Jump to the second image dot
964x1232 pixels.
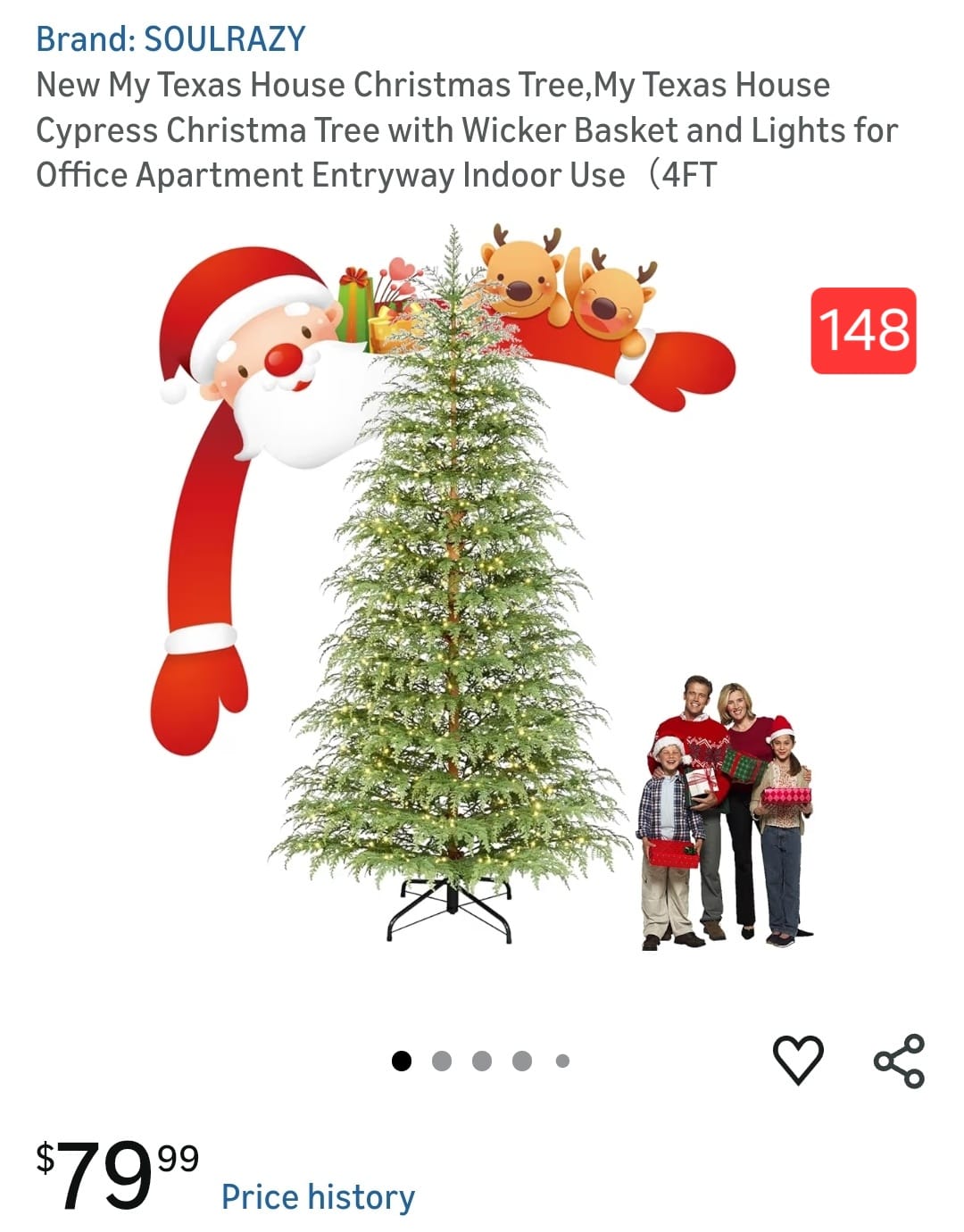coord(442,1061)
